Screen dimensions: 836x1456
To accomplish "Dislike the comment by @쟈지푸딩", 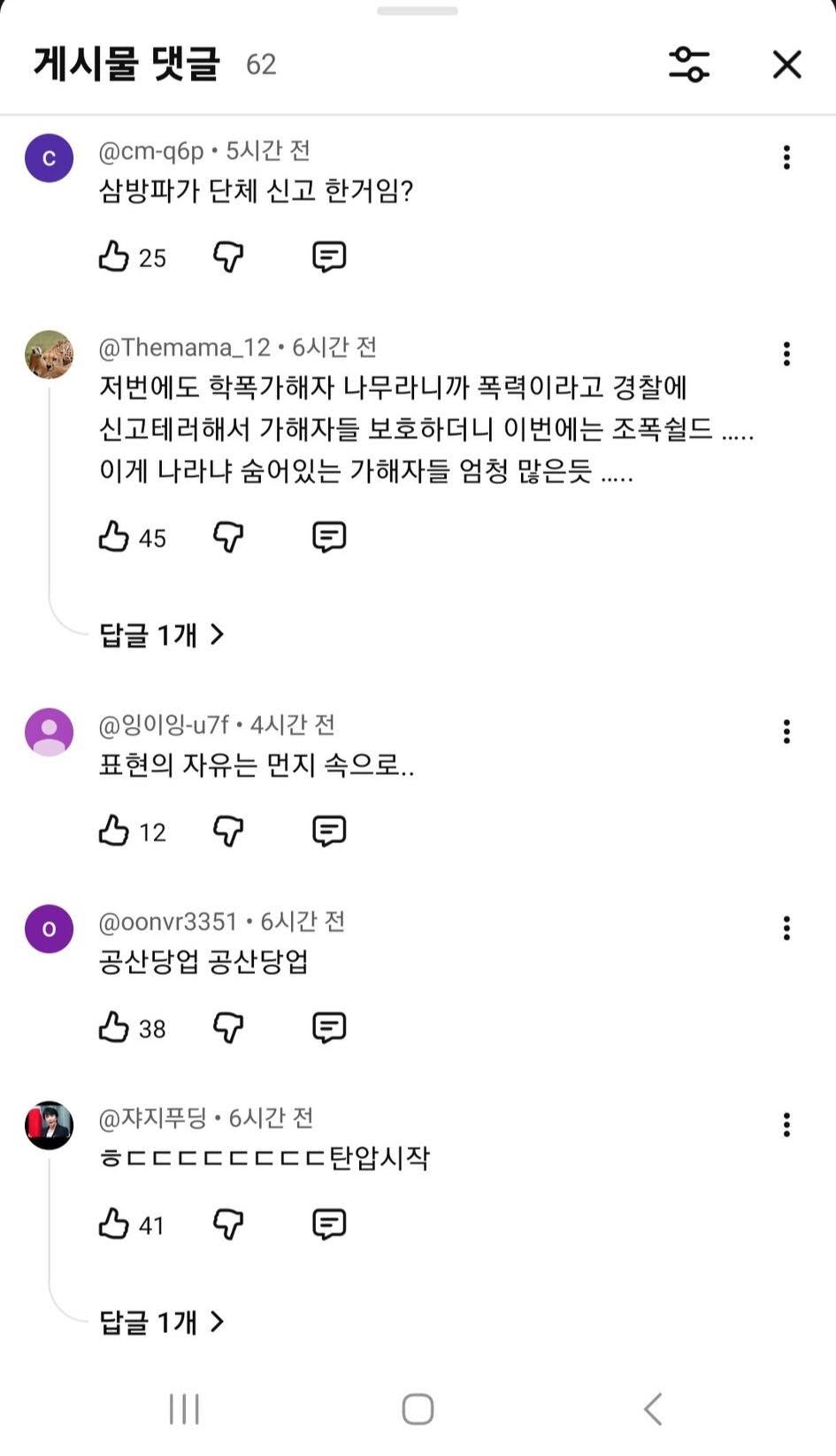I will [x=228, y=1224].
